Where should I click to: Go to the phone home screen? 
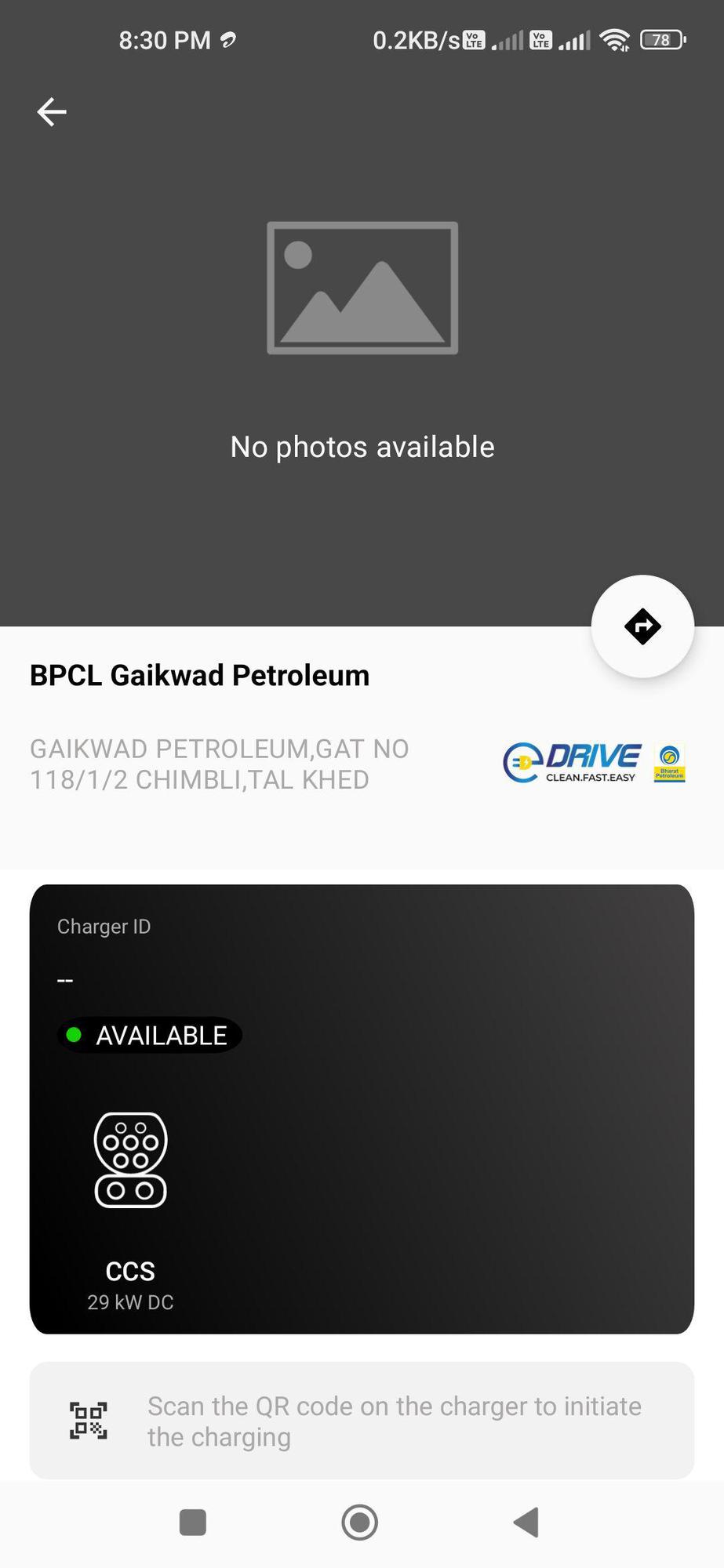click(360, 1523)
